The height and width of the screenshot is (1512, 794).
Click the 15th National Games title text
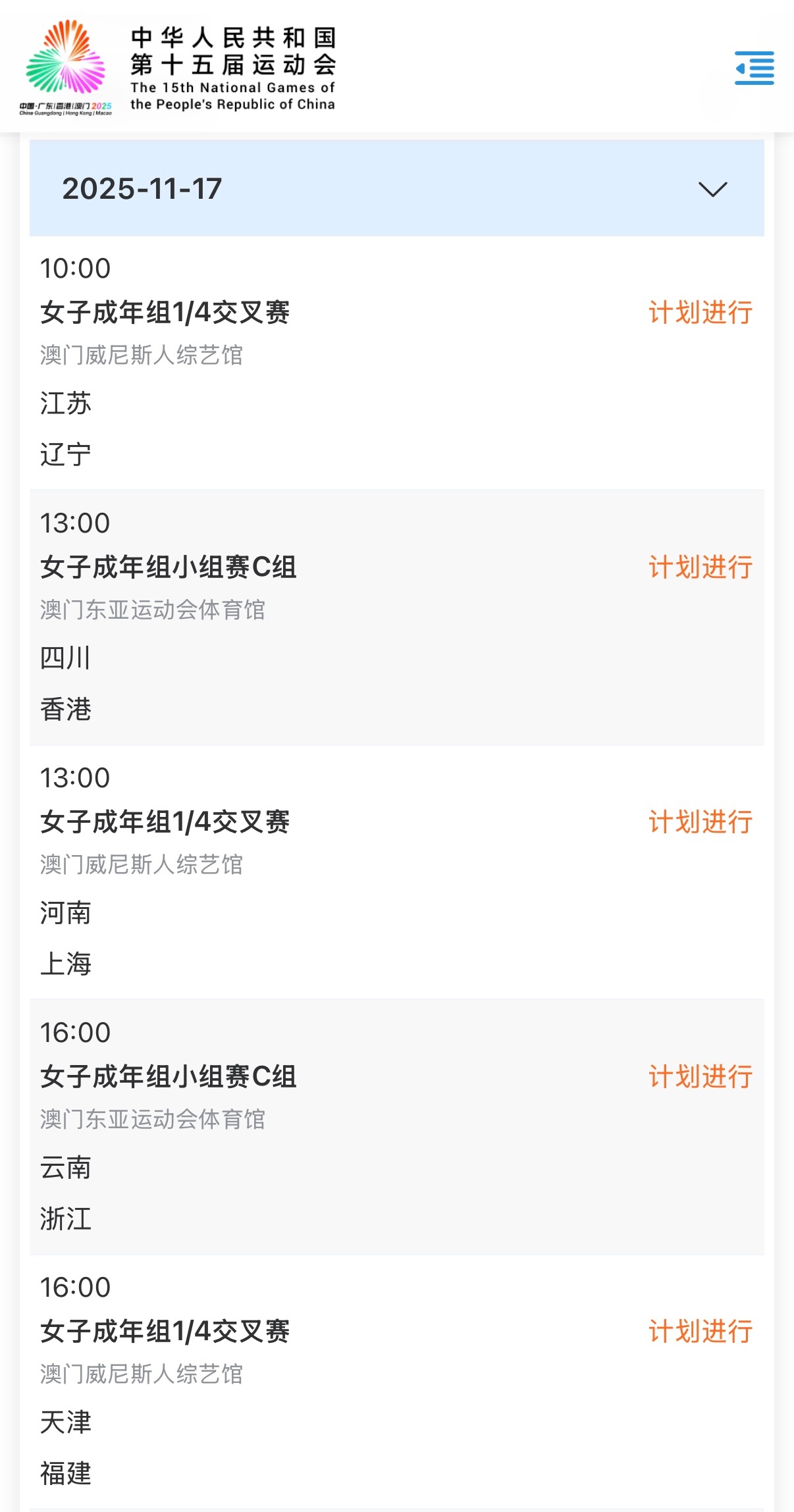pyautogui.click(x=232, y=63)
